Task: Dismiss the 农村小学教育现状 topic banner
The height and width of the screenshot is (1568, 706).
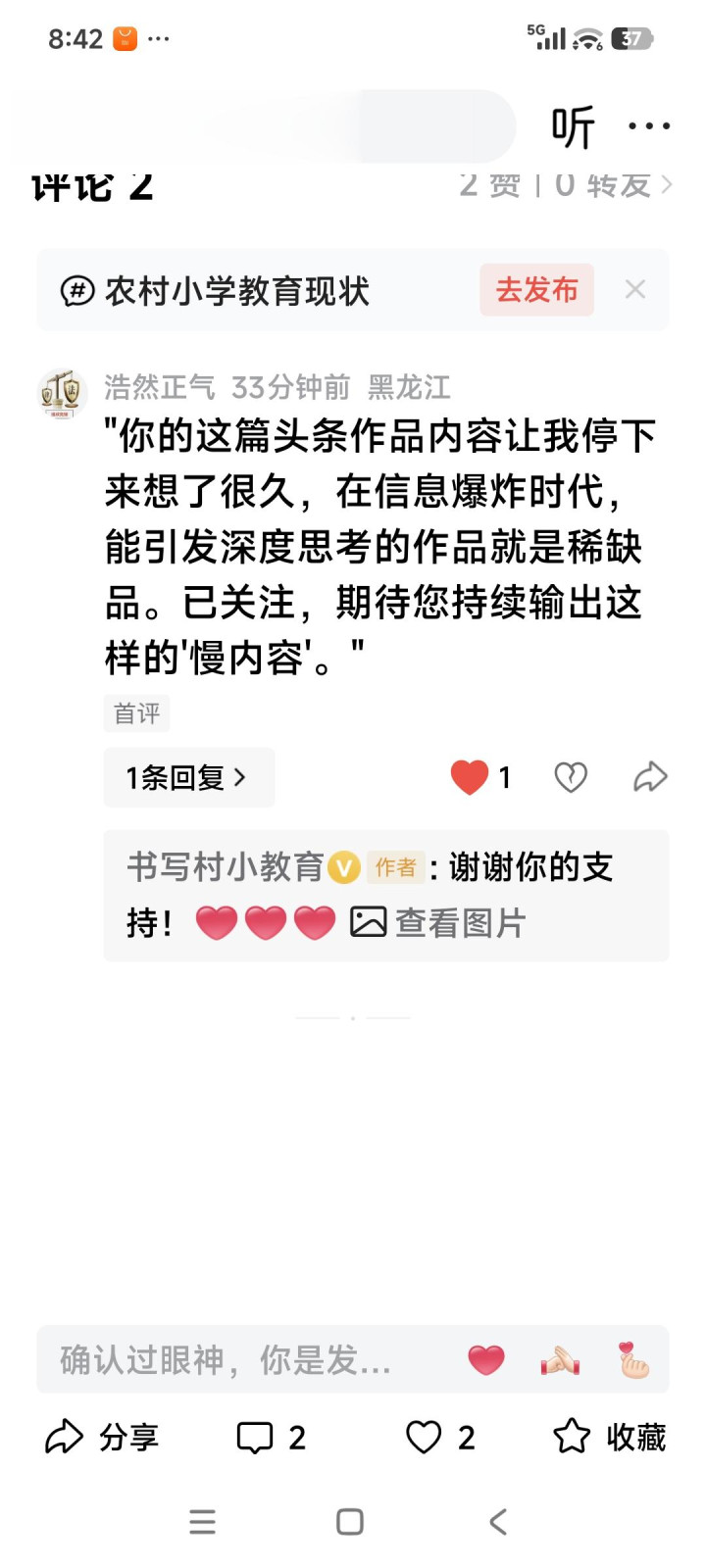Action: pyautogui.click(x=635, y=289)
